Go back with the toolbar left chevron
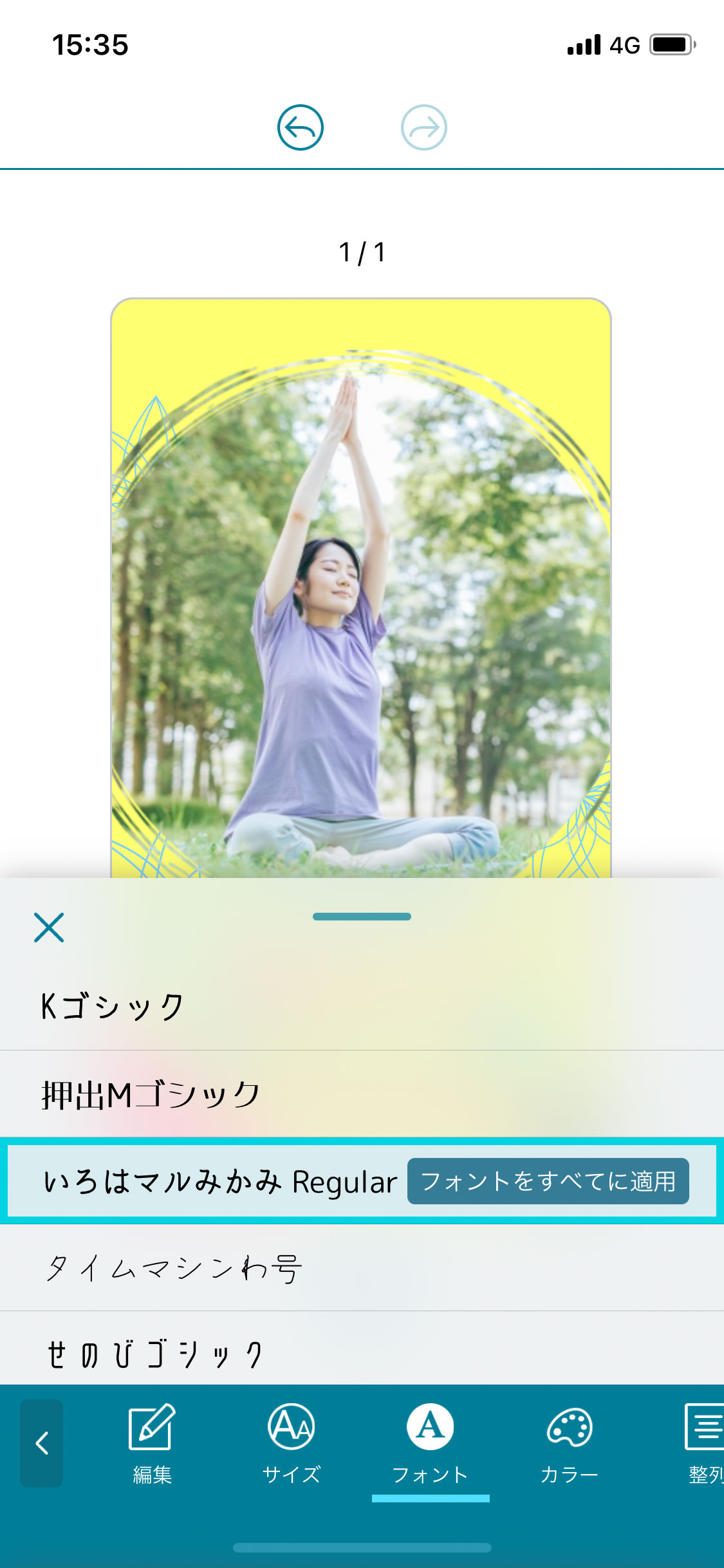 tap(42, 1443)
